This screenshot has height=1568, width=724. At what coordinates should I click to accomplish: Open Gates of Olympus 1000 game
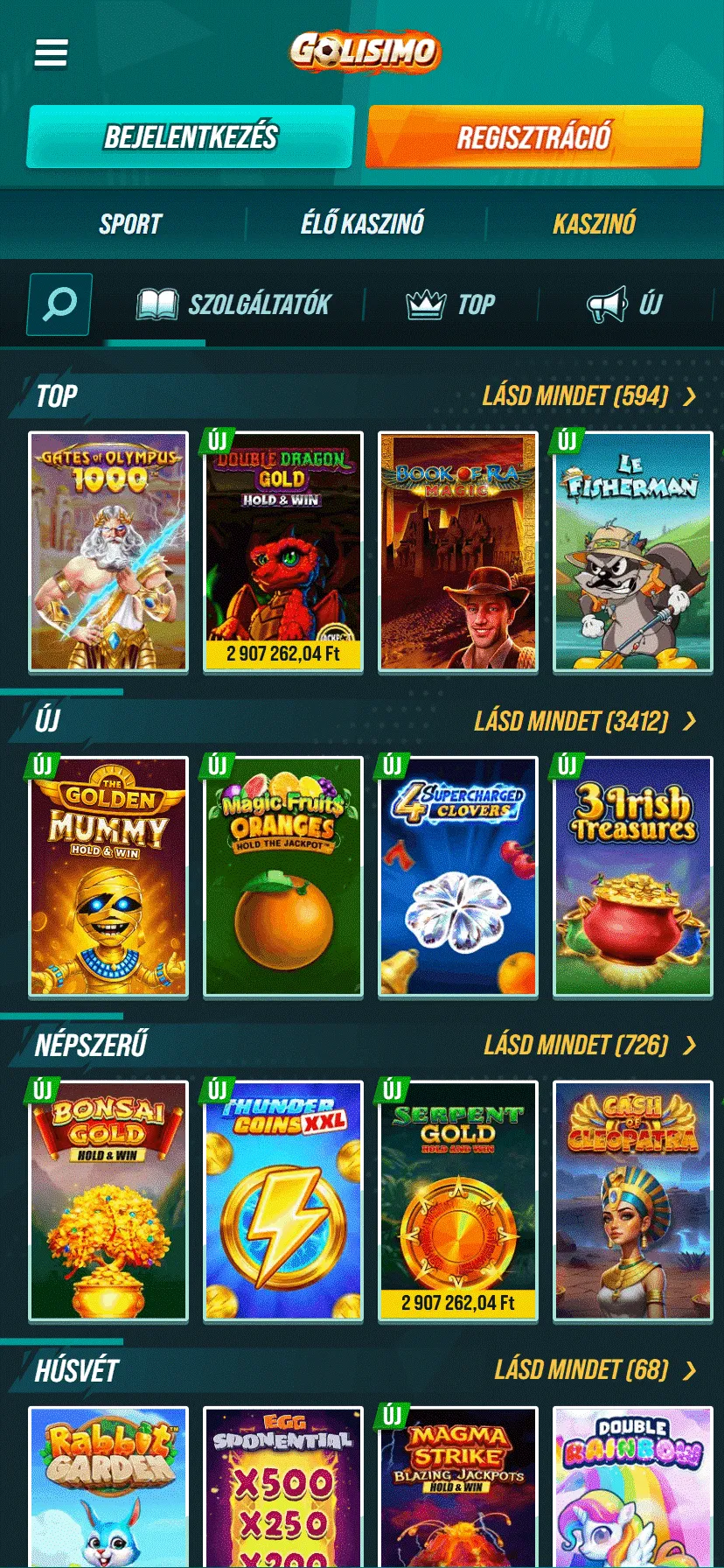[x=108, y=551]
